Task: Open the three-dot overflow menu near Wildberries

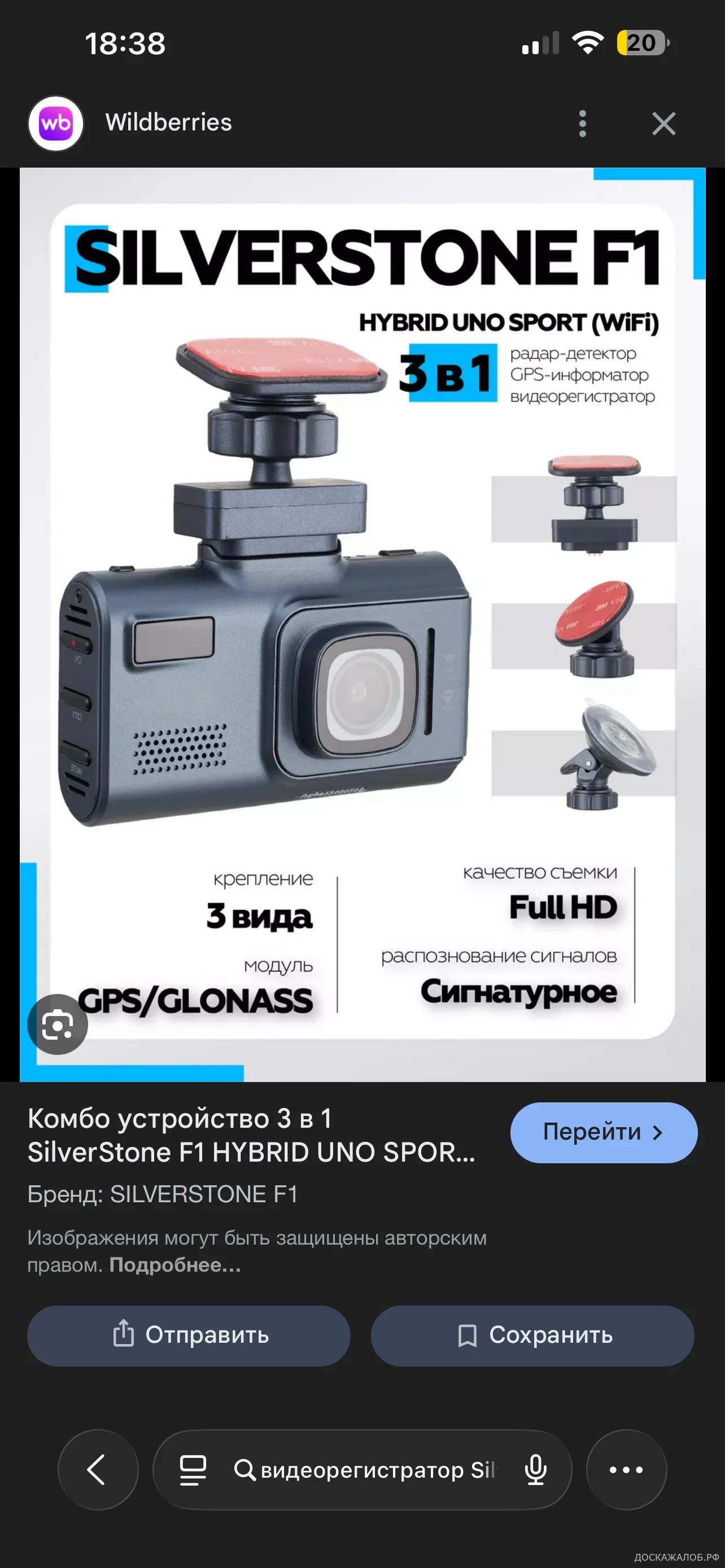Action: tap(583, 124)
